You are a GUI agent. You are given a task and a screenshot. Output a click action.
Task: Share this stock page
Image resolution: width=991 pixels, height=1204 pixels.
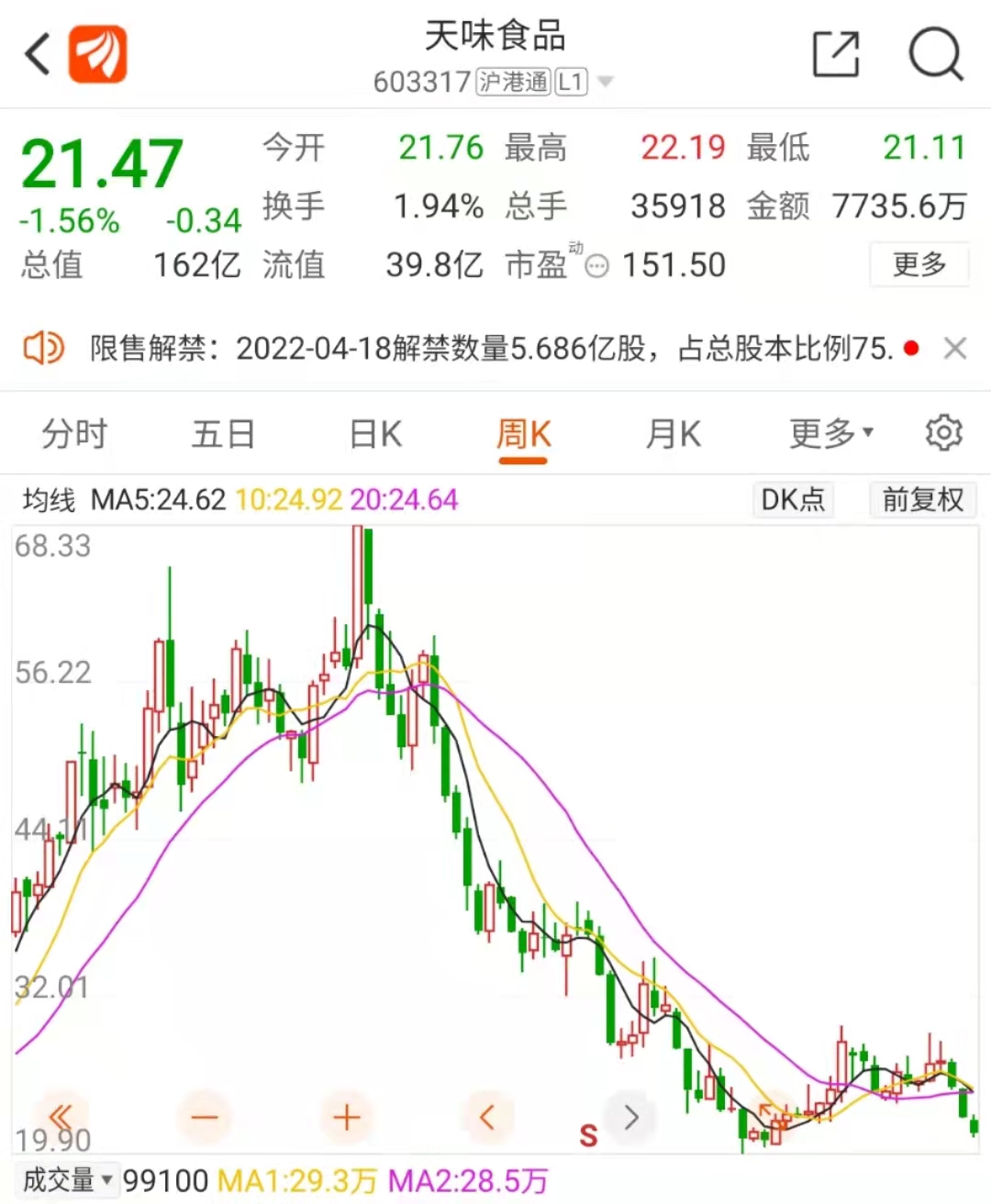click(x=836, y=55)
